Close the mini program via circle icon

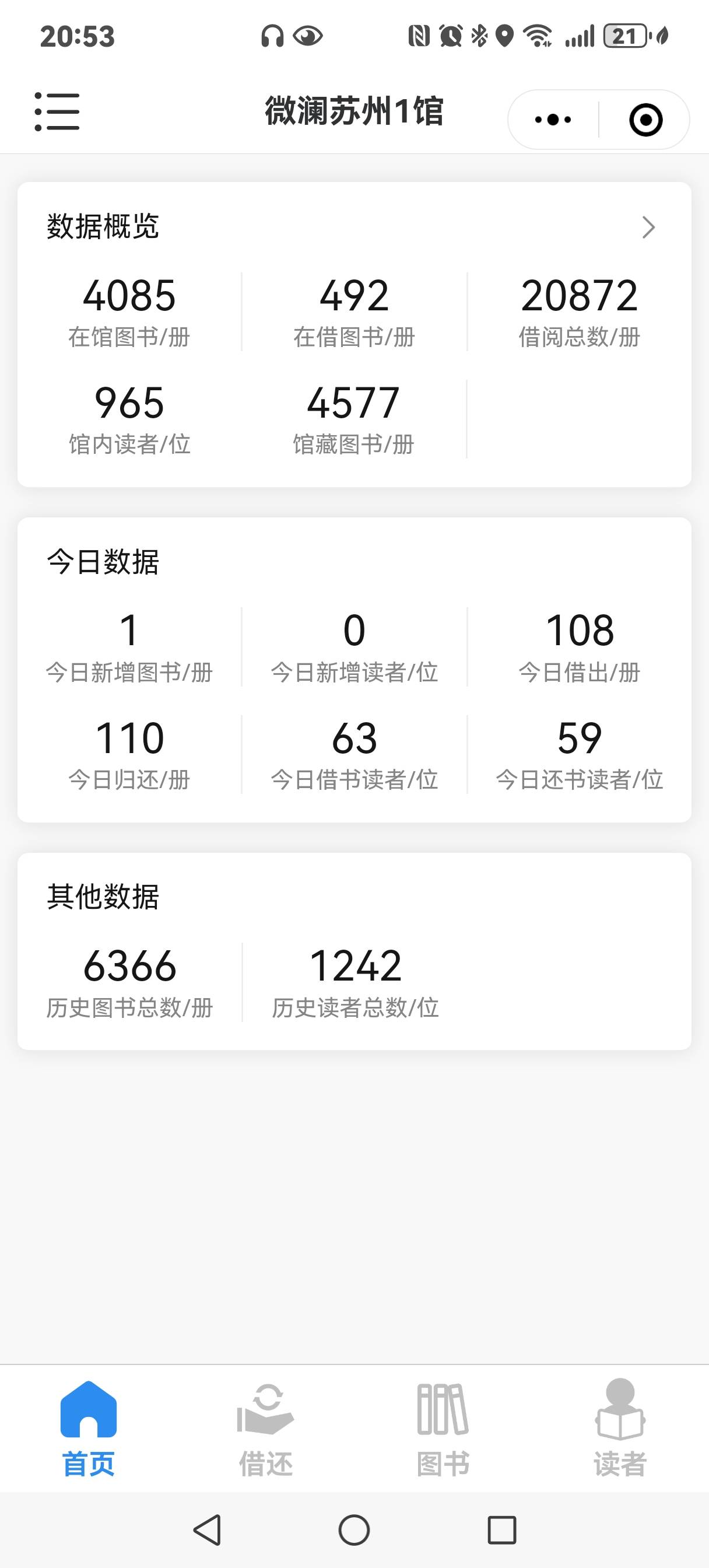pos(645,120)
